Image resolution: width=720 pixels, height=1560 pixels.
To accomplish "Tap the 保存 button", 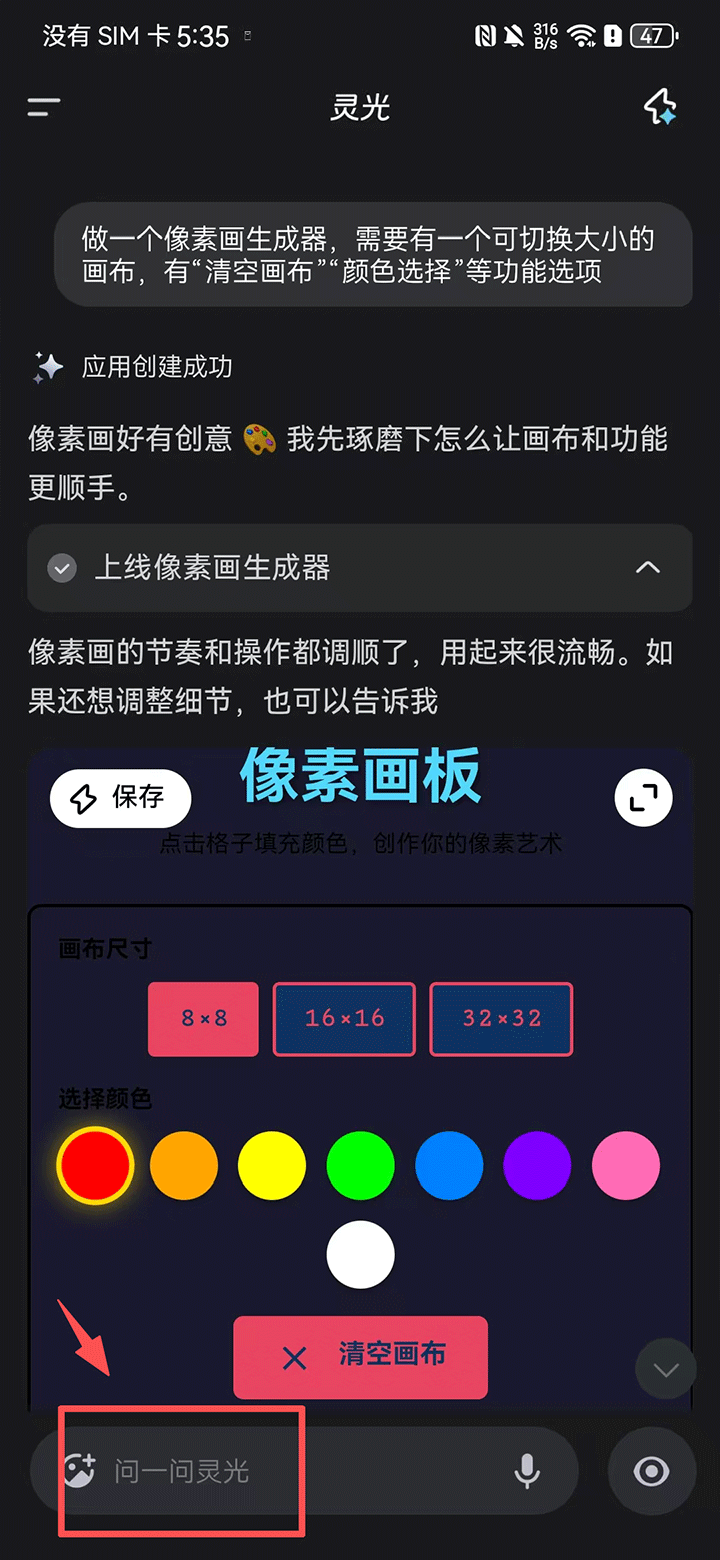I will (x=120, y=798).
